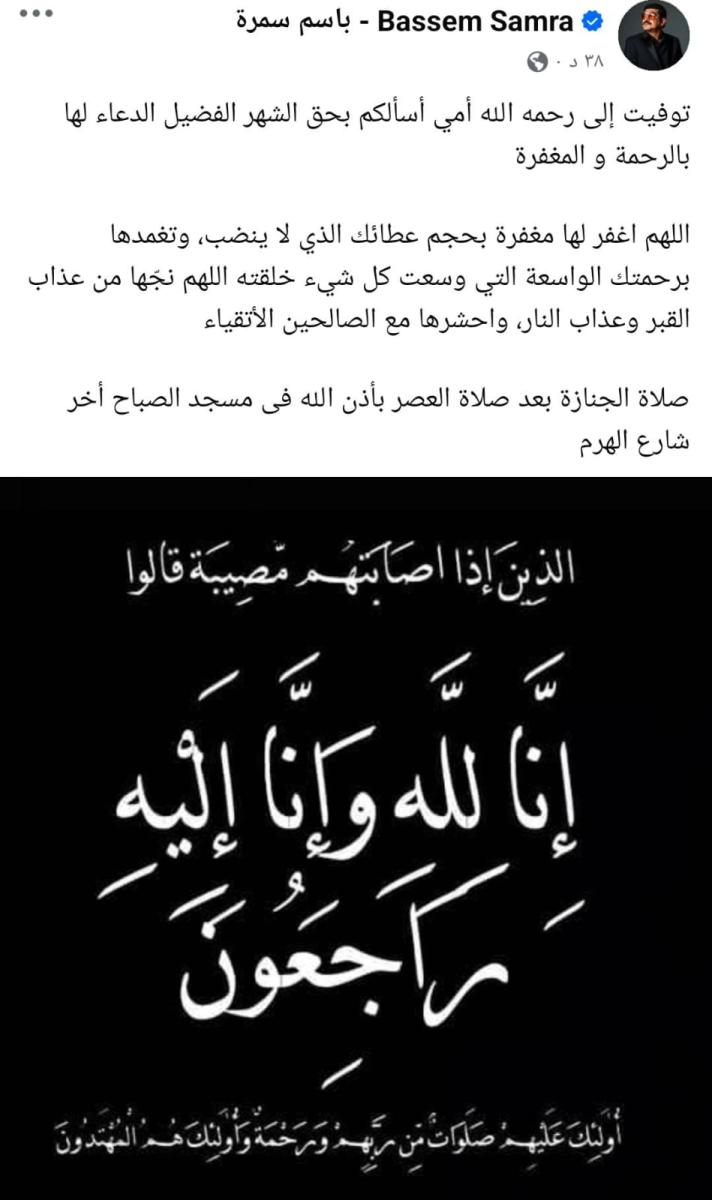Open the black condolence image in the post

pyautogui.click(x=356, y=838)
